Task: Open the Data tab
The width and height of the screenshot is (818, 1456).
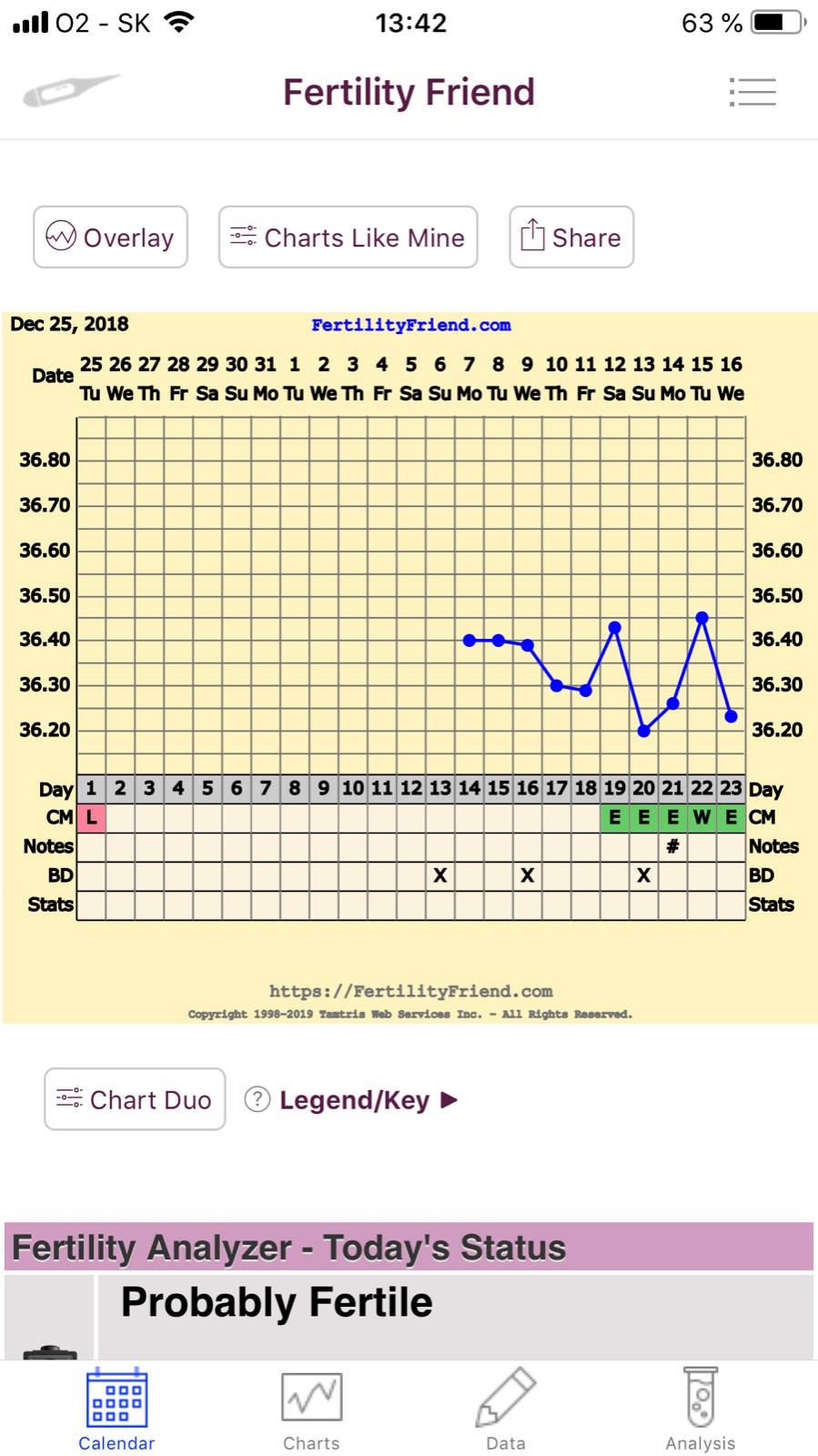Action: pyautogui.click(x=505, y=1409)
